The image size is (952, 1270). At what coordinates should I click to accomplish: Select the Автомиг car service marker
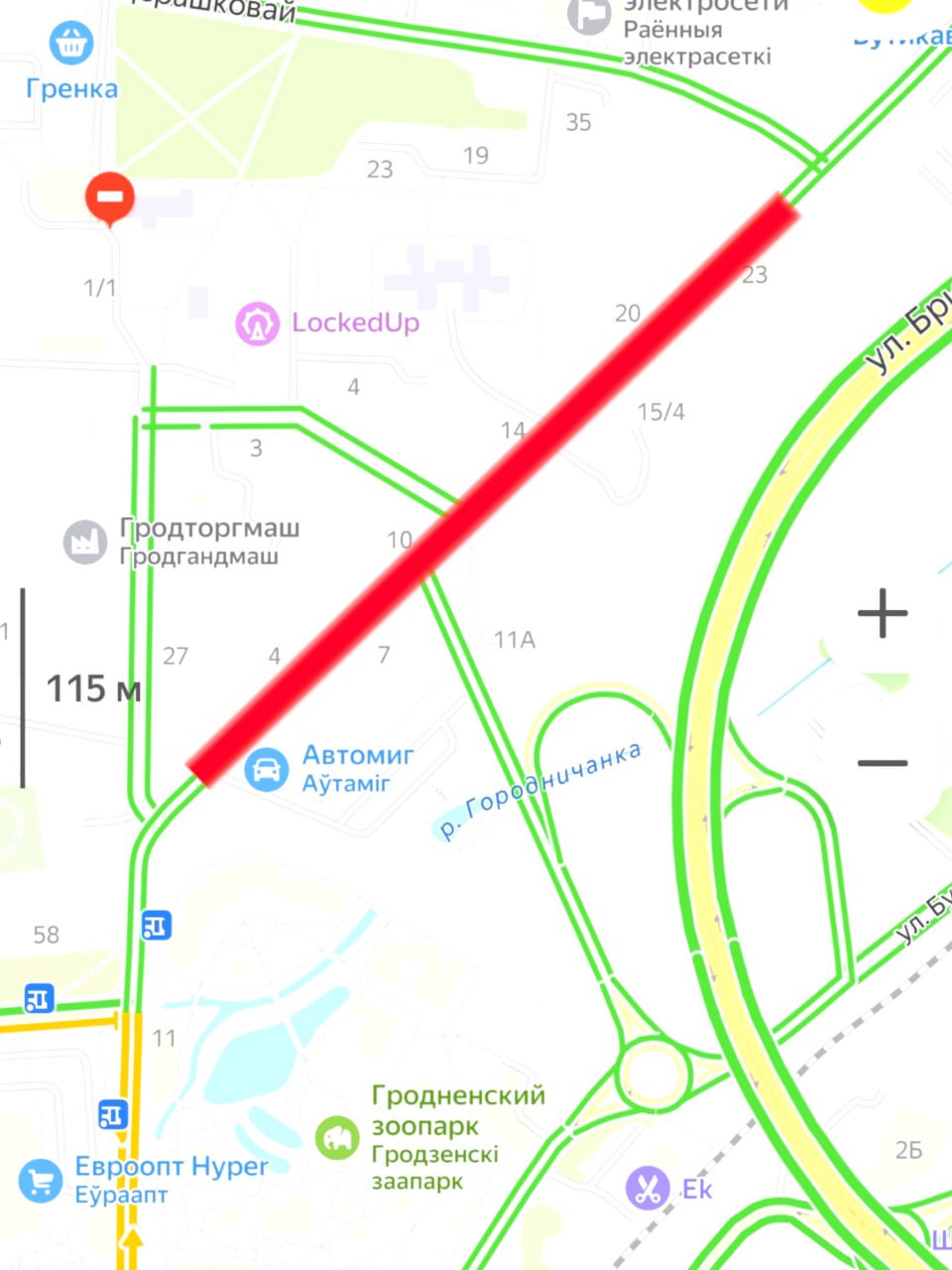267,769
